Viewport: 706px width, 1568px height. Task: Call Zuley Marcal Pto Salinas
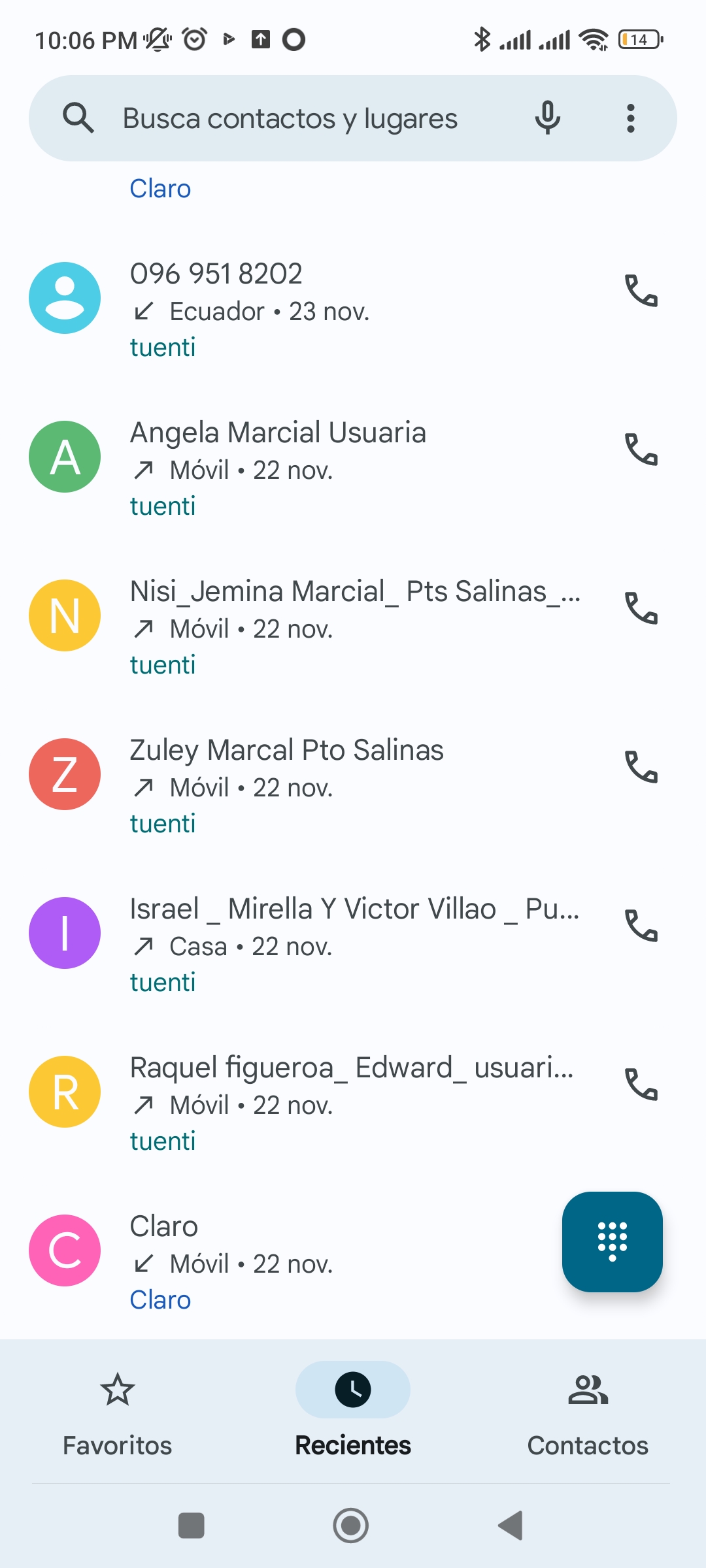click(x=641, y=767)
